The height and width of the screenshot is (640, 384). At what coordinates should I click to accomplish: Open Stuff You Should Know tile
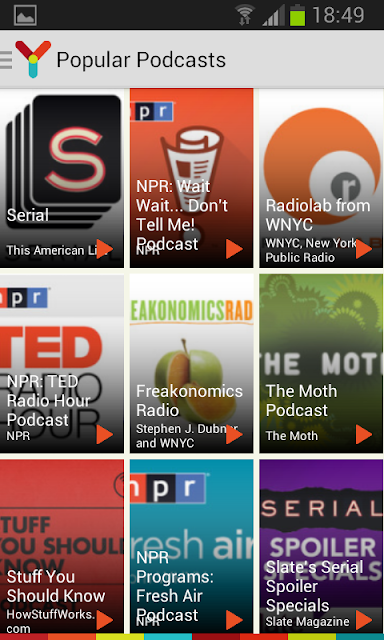coord(62,547)
